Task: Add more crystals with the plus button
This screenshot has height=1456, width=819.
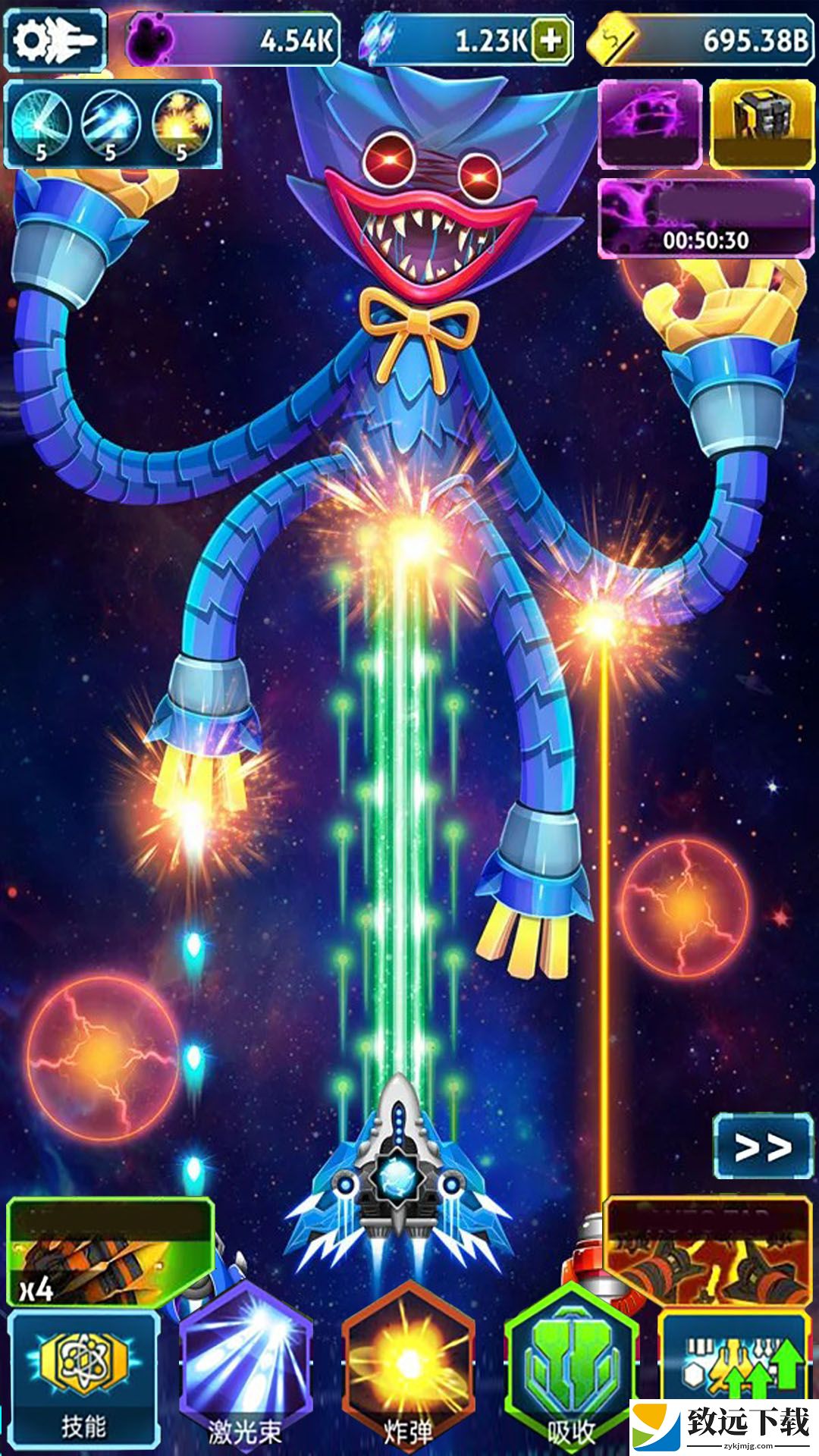Action: point(551,39)
